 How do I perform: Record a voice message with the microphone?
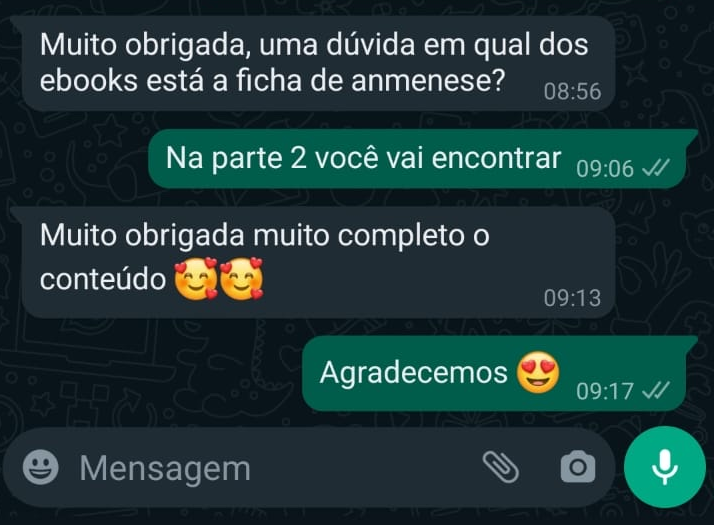[664, 467]
